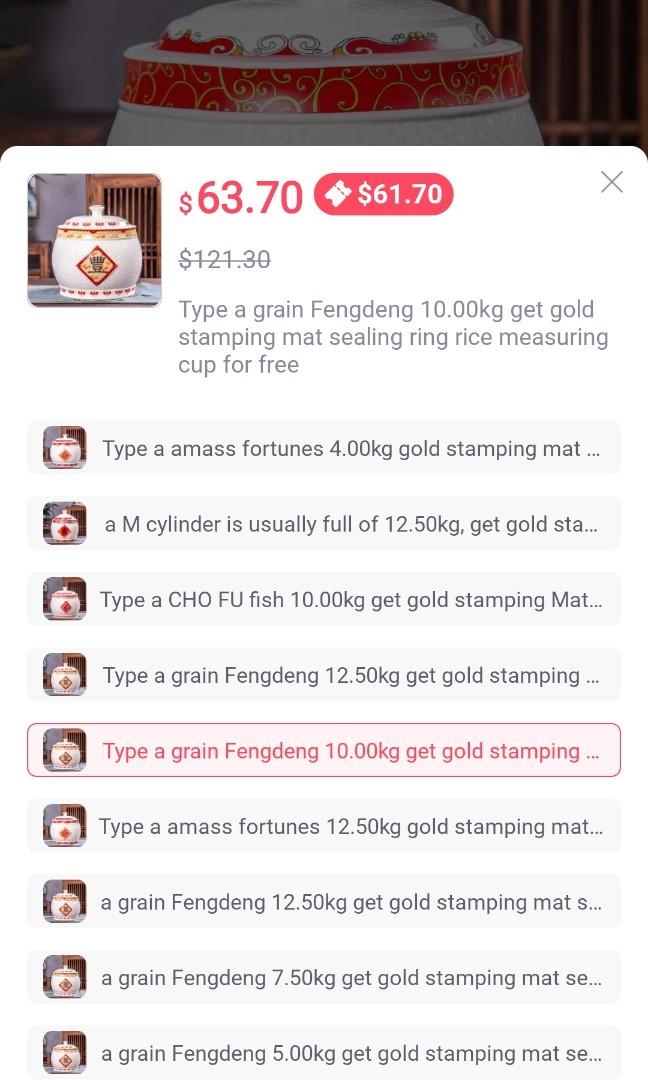Pick Type a CHO FU fish 10.00kg
The image size is (648, 1080).
click(324, 600)
